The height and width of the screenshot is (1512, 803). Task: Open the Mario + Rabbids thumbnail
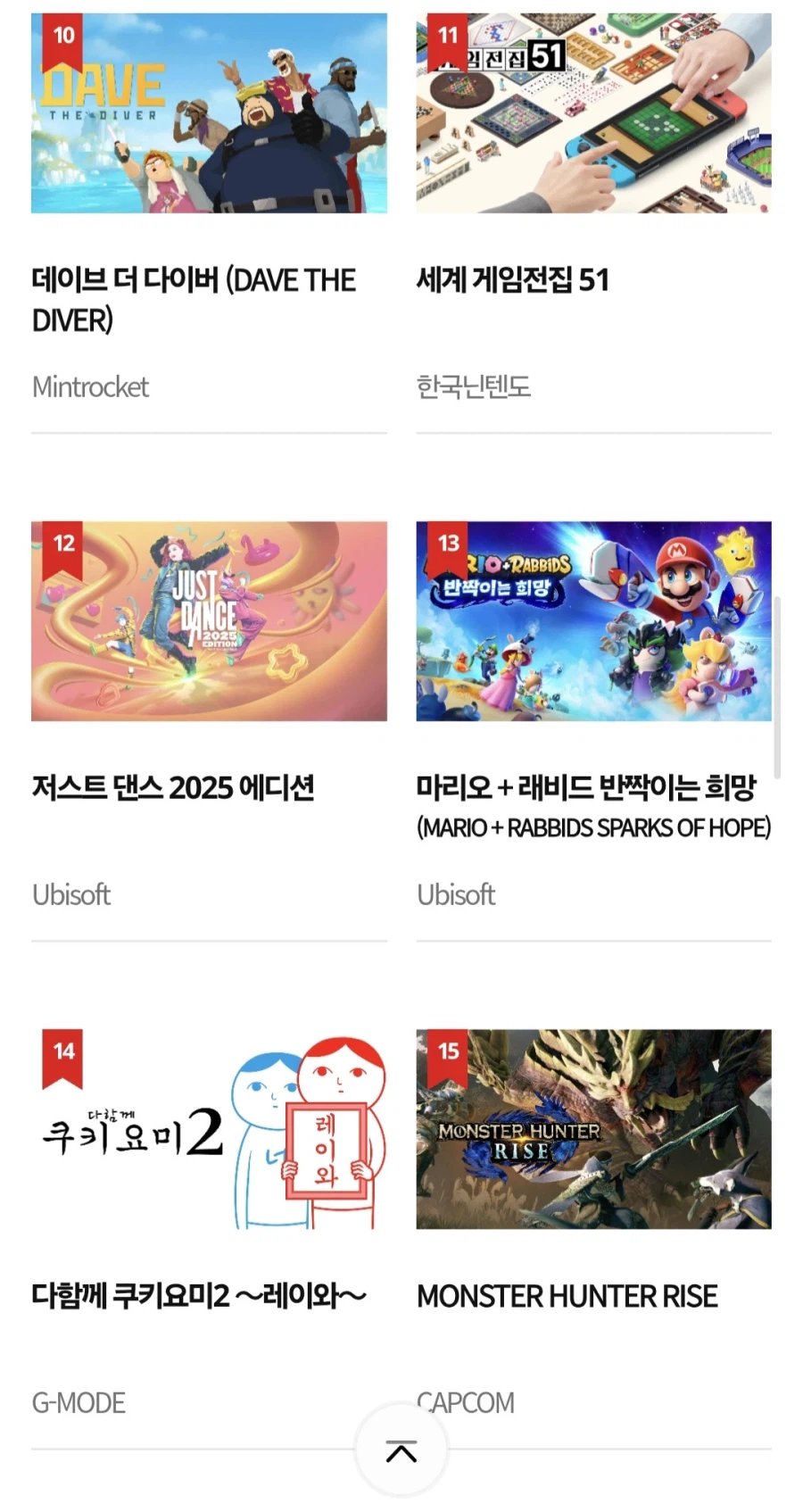[x=593, y=620]
